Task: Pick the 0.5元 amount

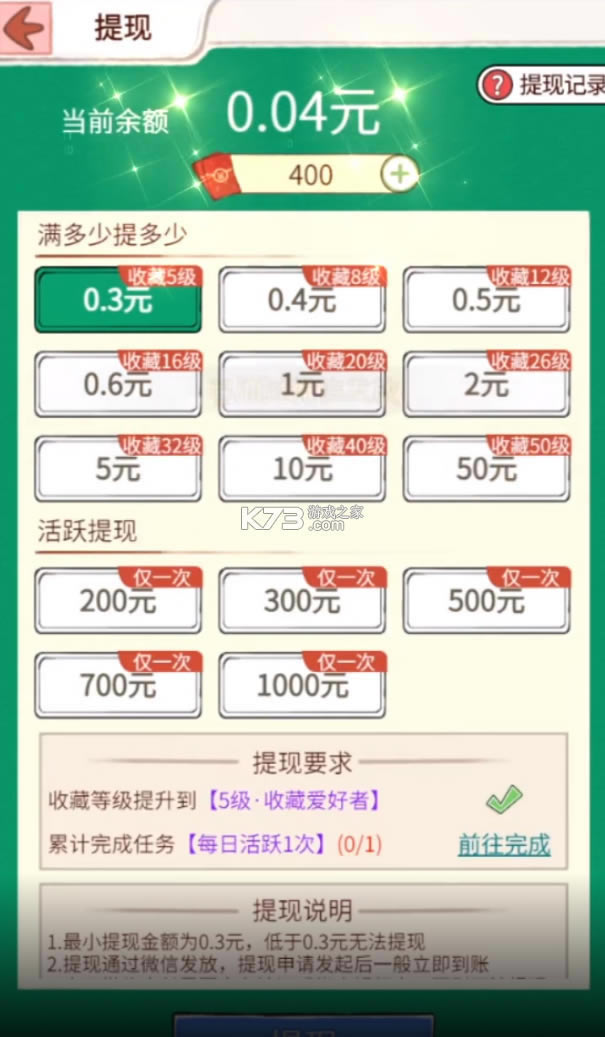Action: point(486,300)
